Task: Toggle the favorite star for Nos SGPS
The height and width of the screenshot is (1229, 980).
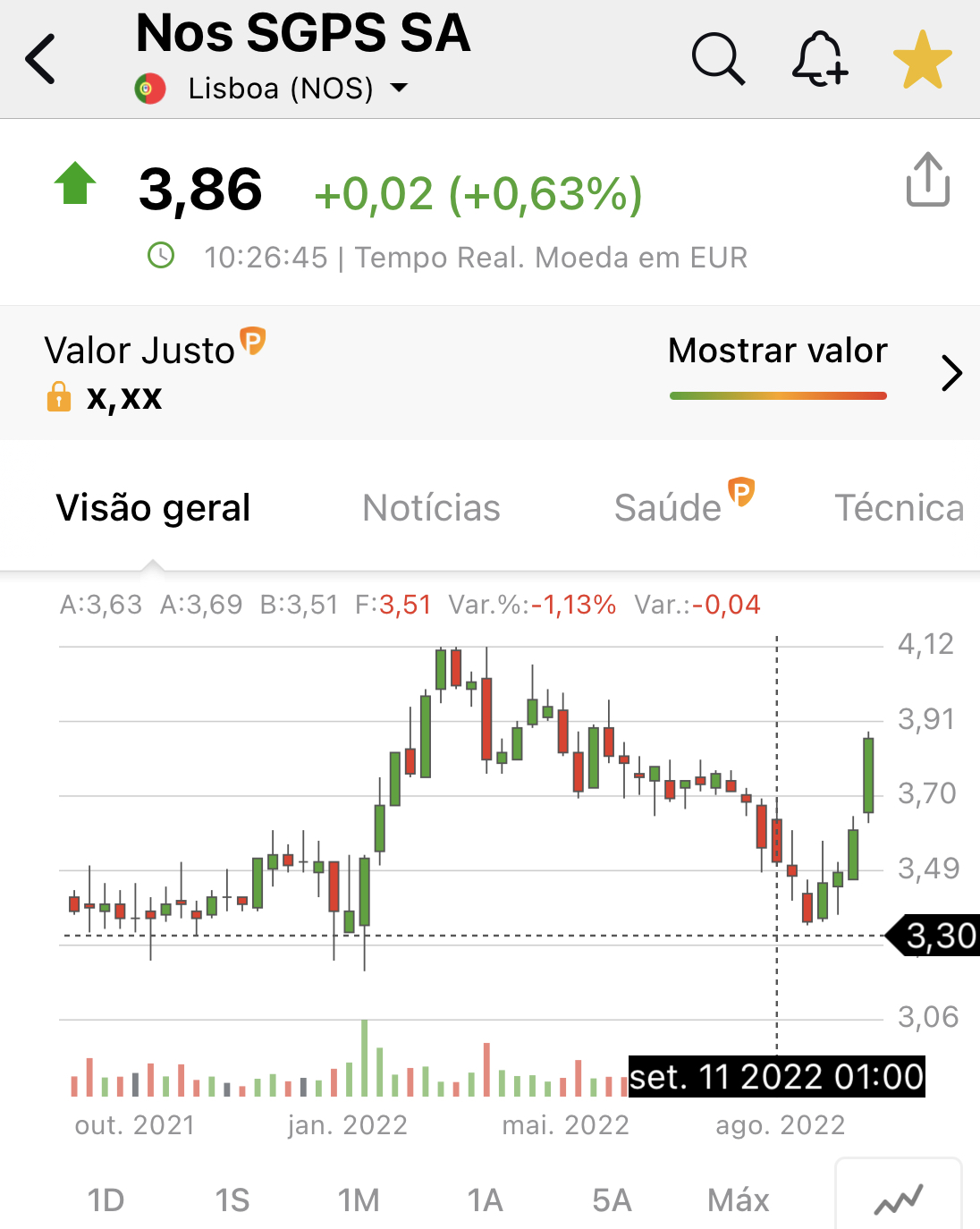Action: [x=922, y=60]
